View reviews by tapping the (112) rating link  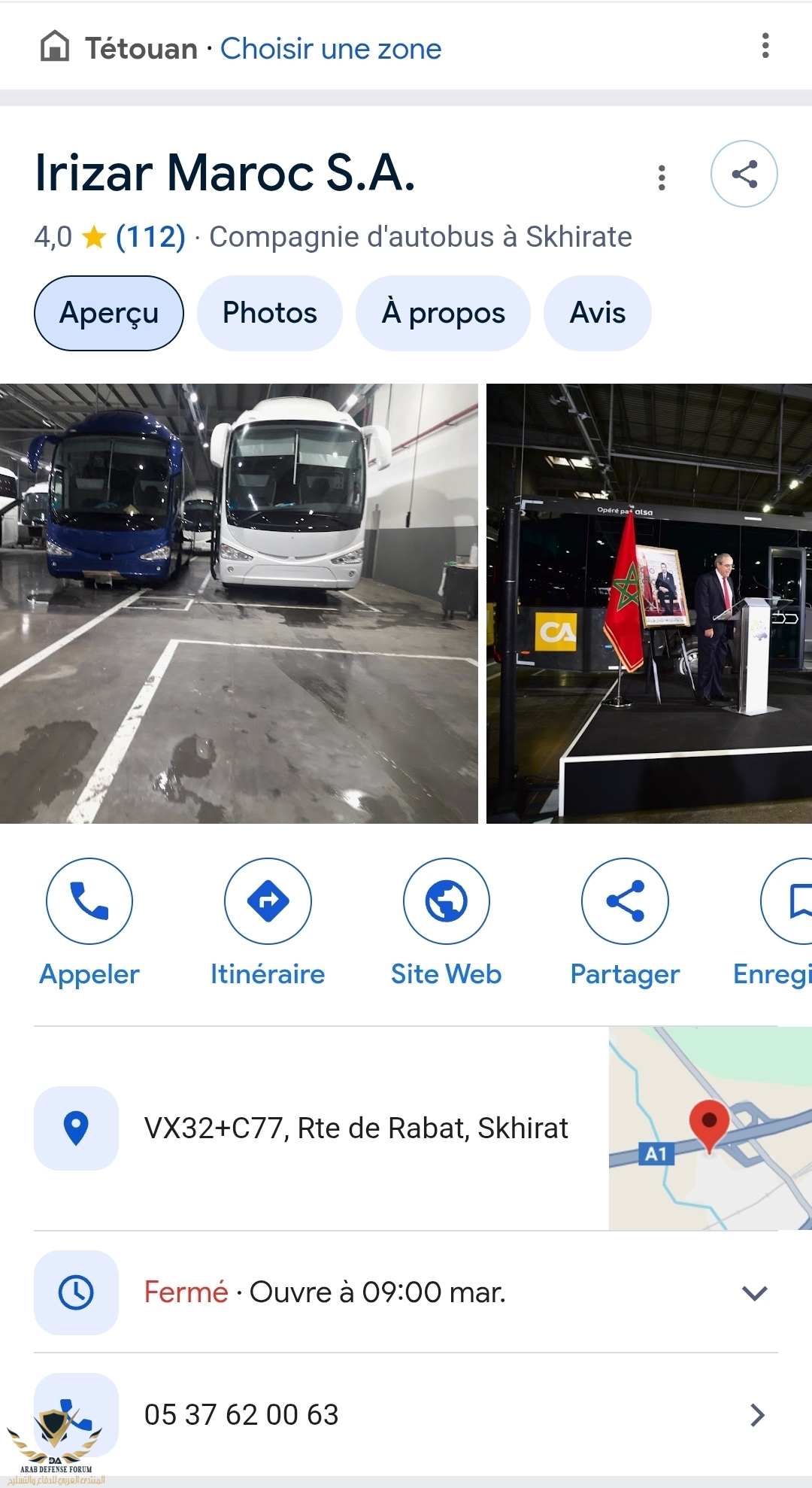click(150, 236)
